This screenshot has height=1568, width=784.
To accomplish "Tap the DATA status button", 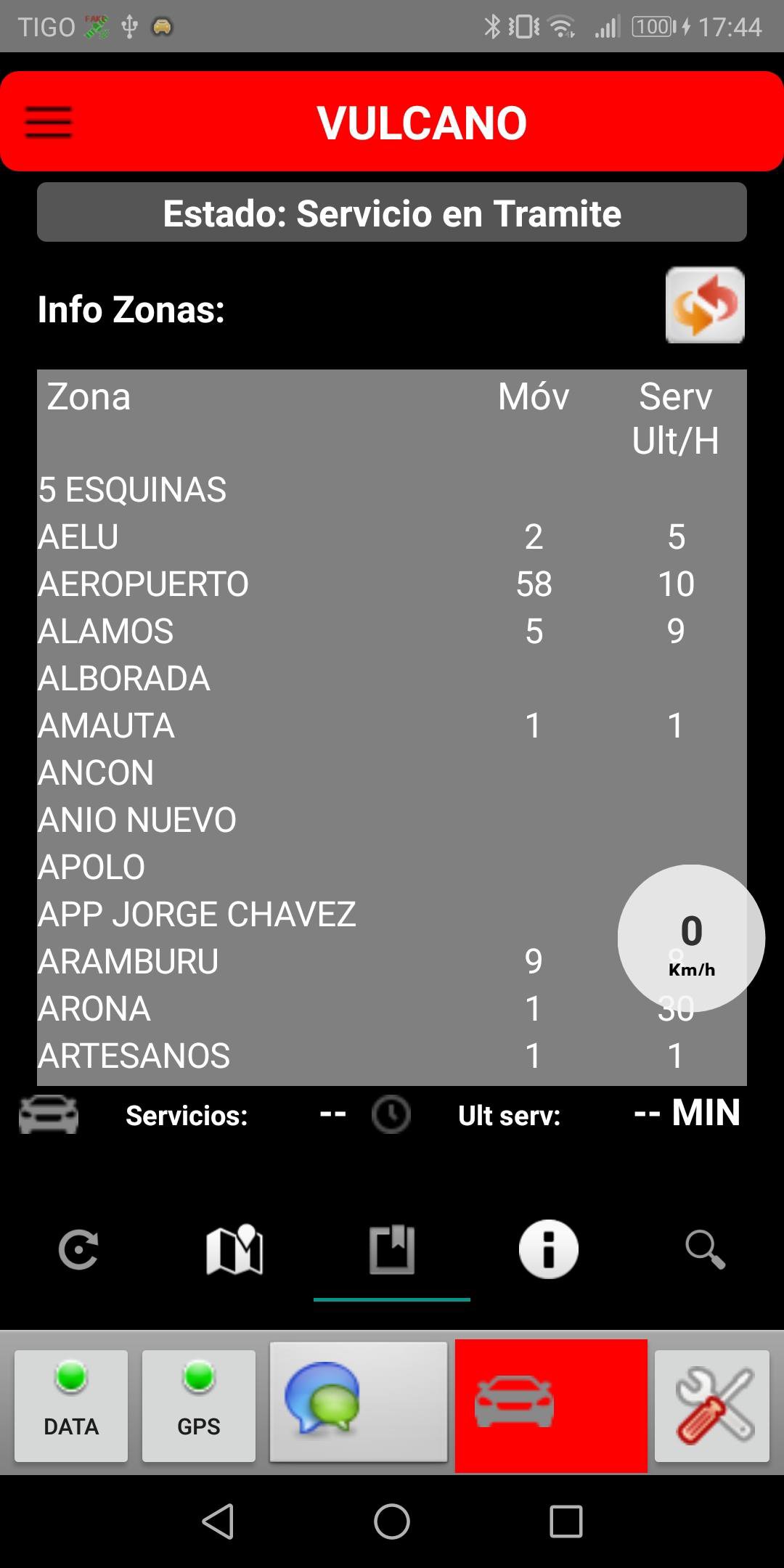I will [71, 1405].
